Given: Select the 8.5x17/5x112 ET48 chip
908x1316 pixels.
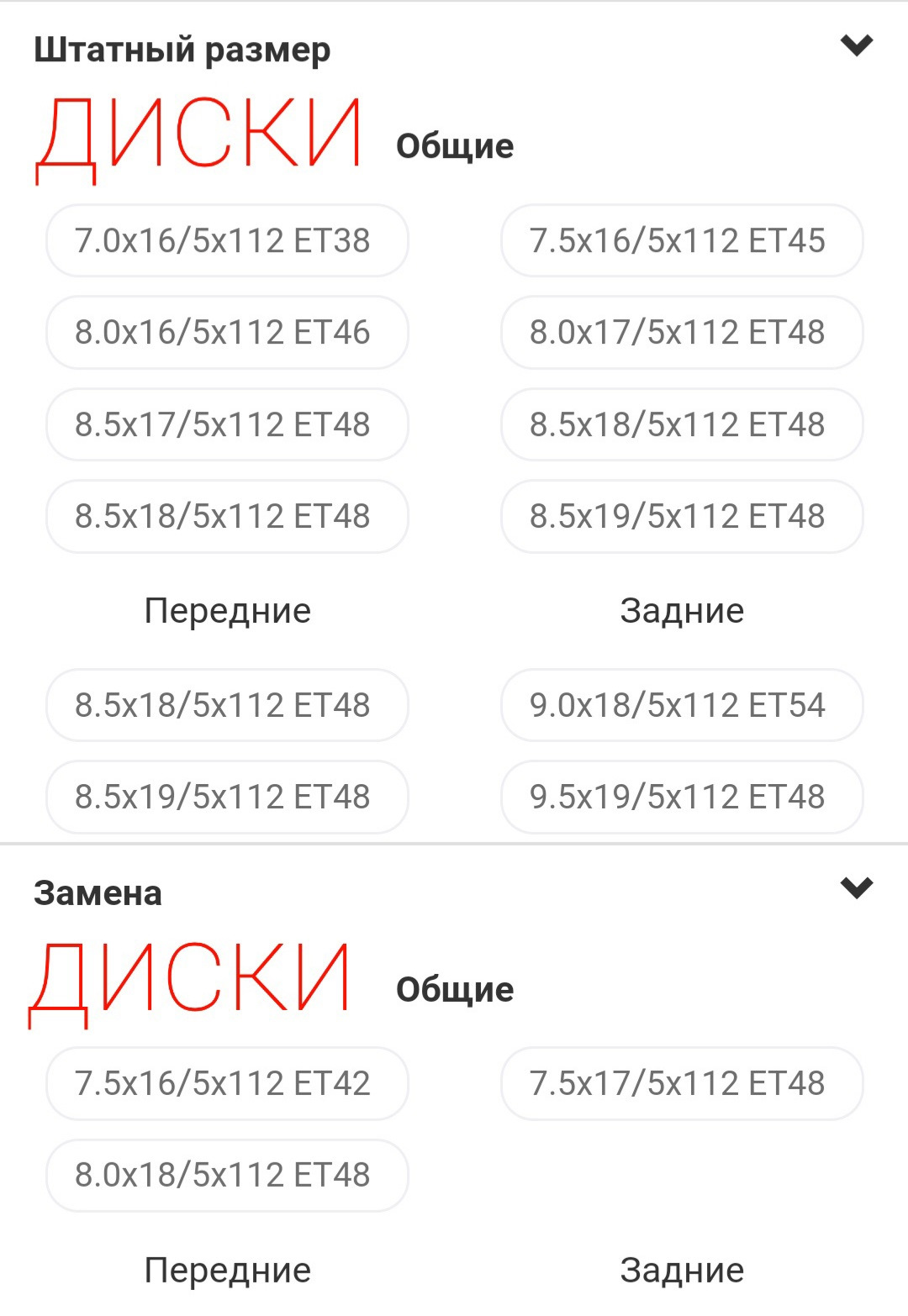Looking at the screenshot, I should pyautogui.click(x=227, y=425).
